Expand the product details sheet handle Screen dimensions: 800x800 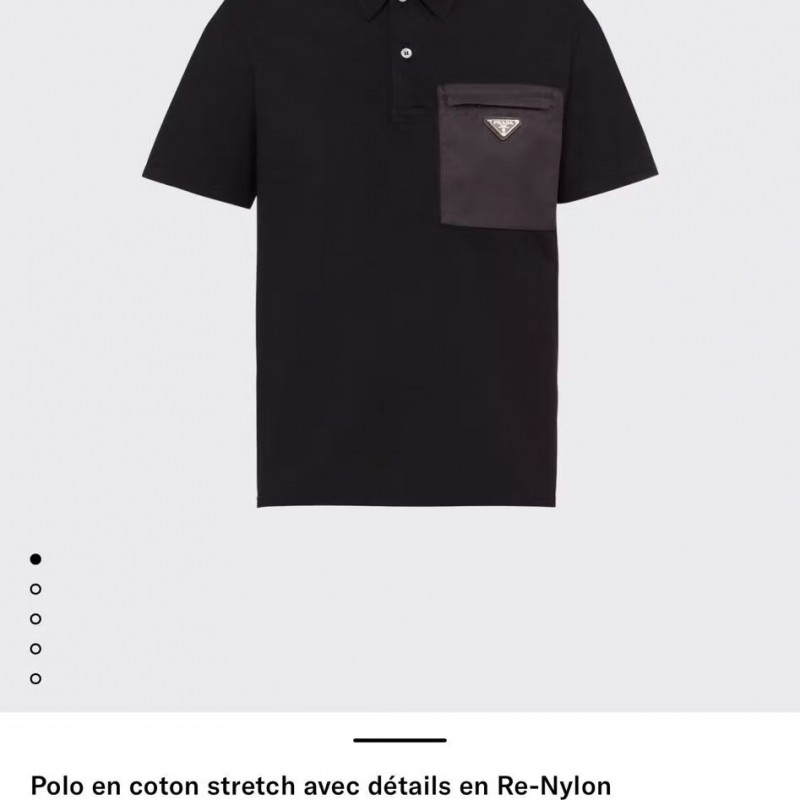(x=400, y=741)
